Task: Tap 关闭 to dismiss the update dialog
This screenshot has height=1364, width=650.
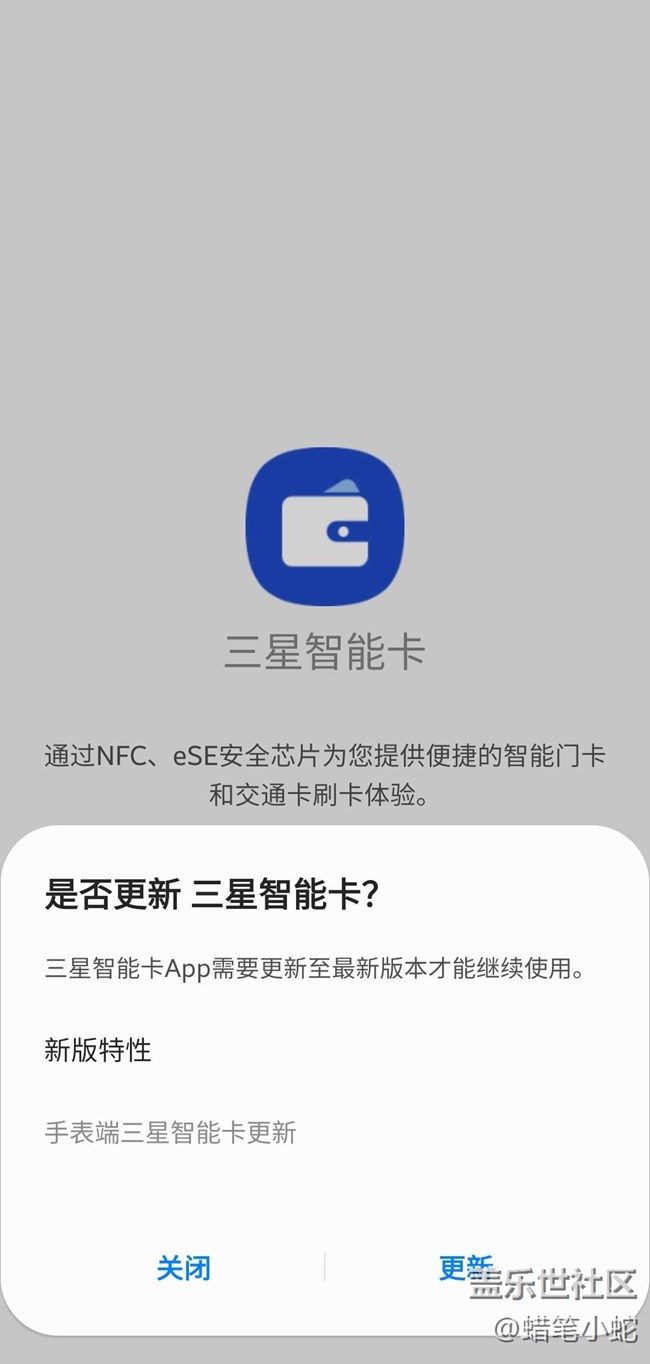Action: click(183, 1268)
